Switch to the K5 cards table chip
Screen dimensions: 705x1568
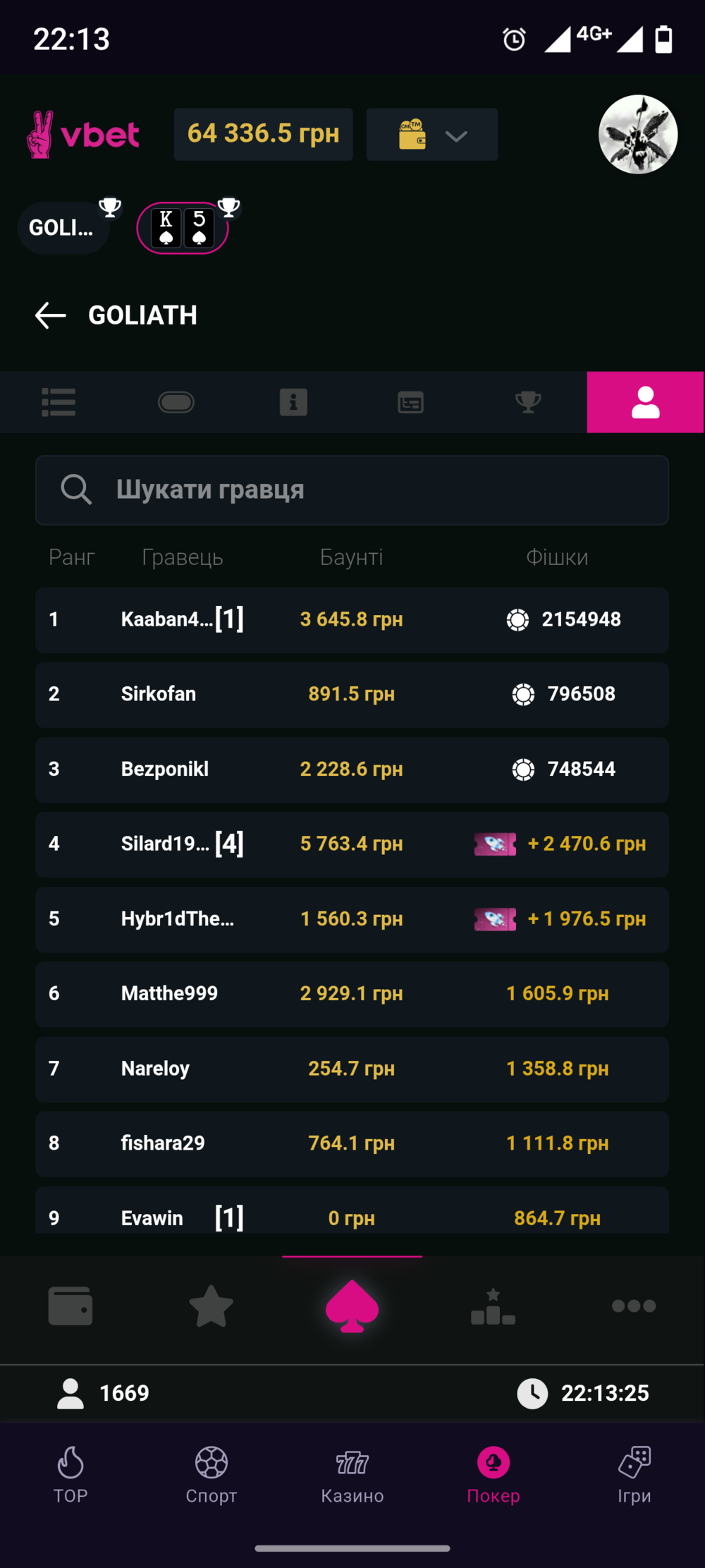[x=183, y=228]
